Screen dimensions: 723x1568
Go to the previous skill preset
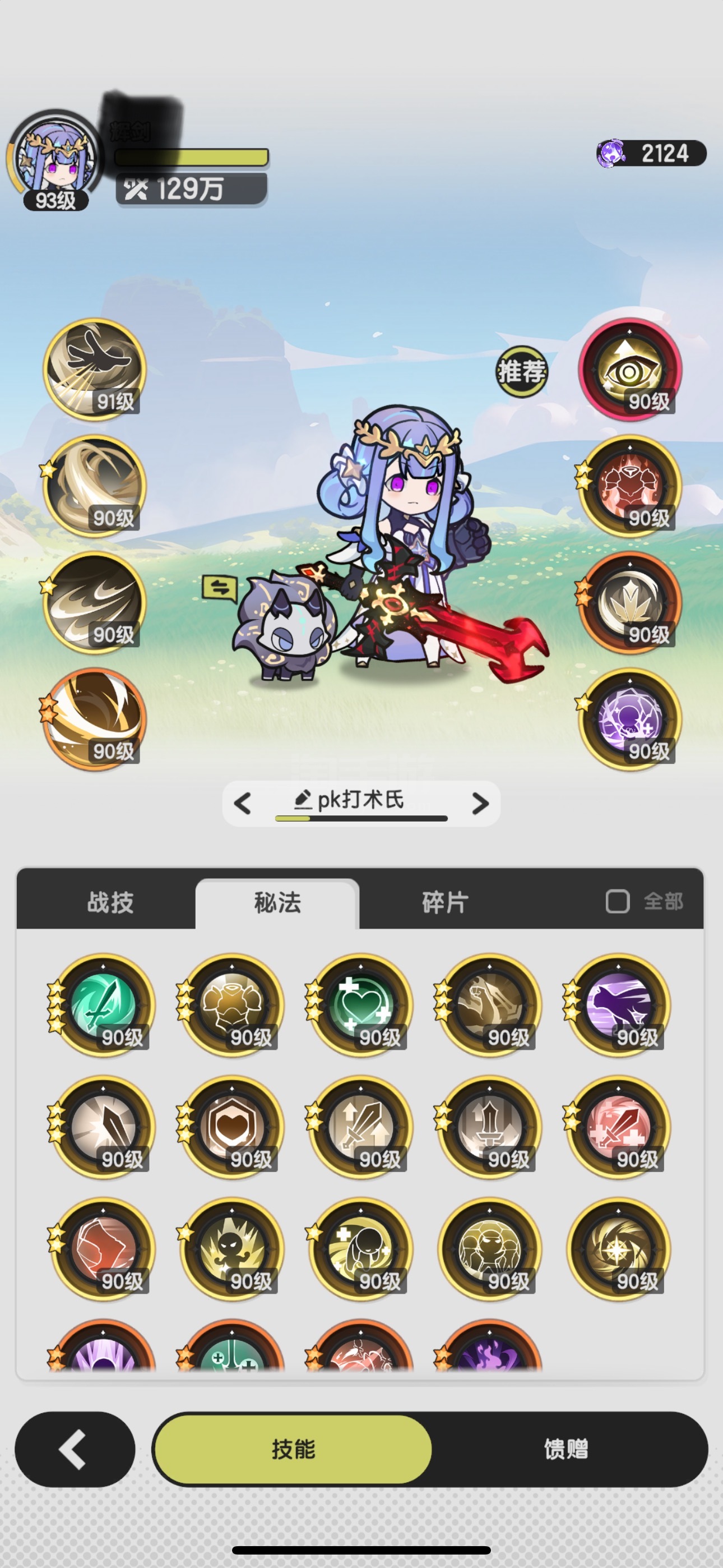(x=242, y=804)
